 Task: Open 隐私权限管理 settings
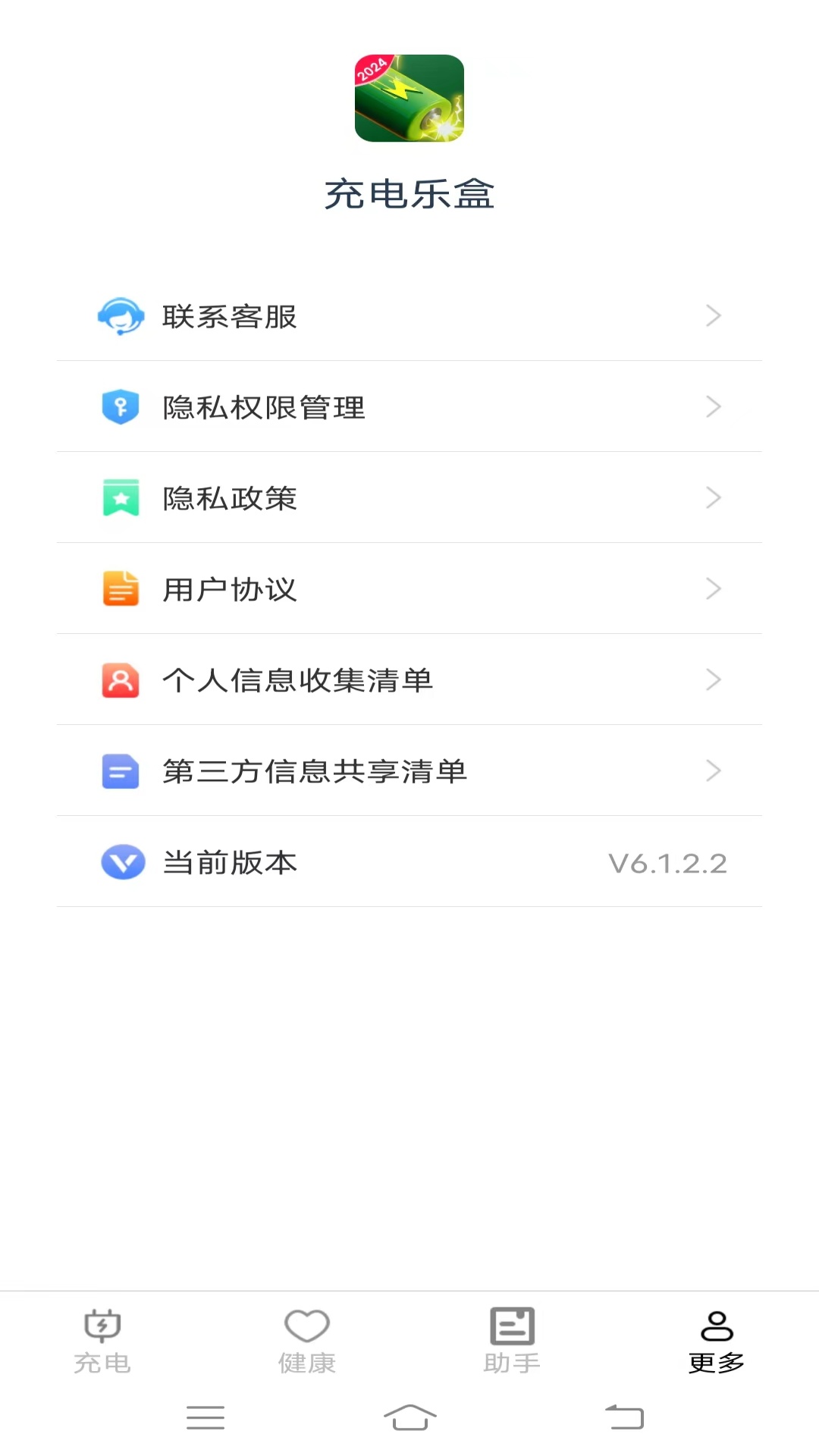[x=409, y=407]
